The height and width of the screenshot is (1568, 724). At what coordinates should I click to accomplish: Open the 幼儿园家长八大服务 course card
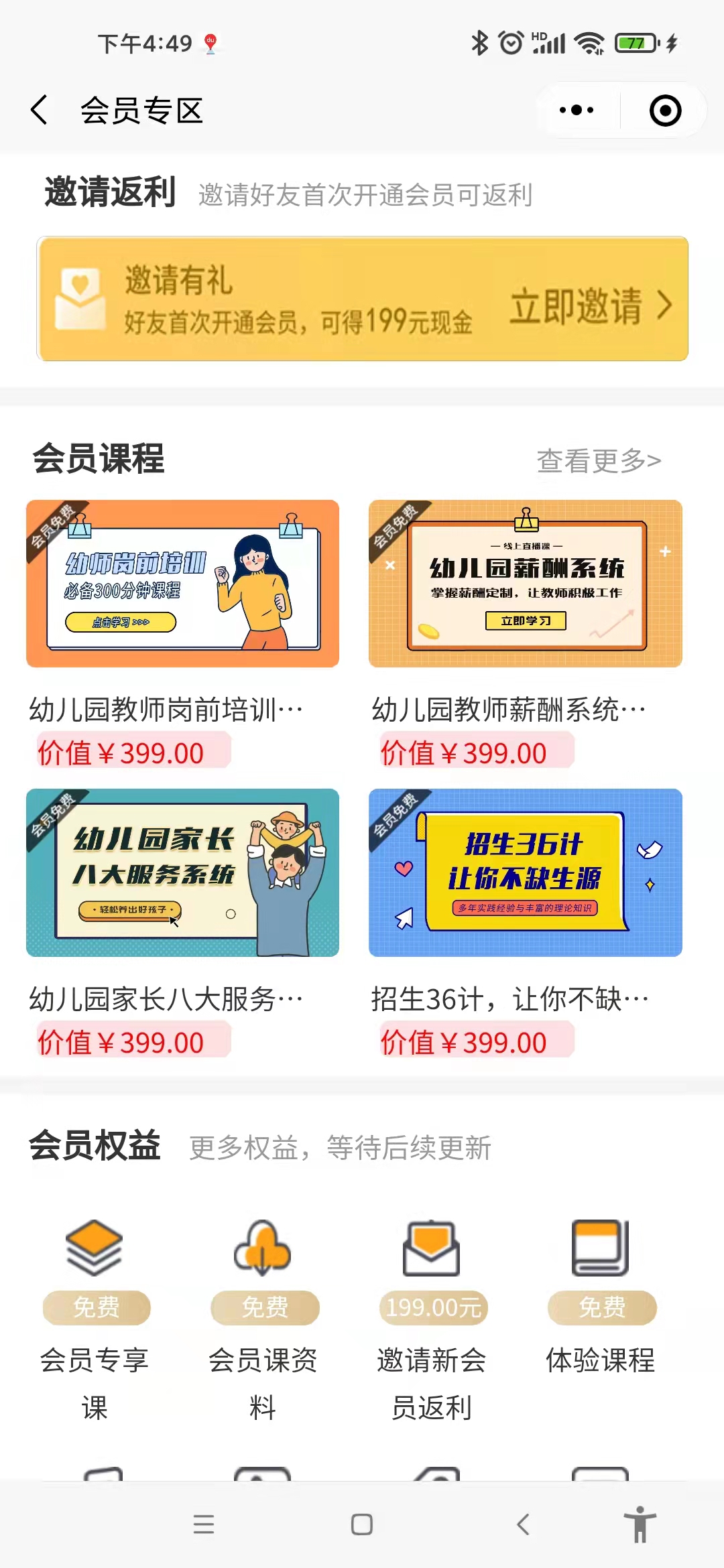pyautogui.click(x=182, y=923)
